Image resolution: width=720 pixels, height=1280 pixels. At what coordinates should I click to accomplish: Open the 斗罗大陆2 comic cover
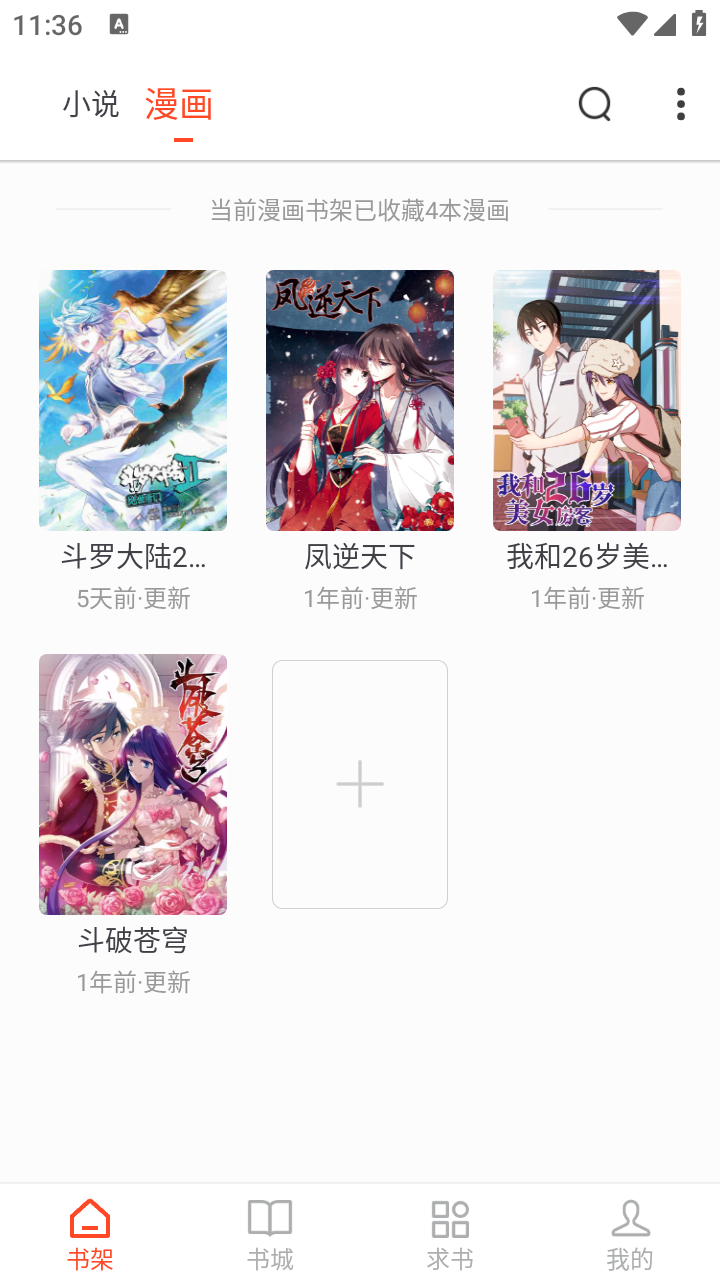pyautogui.click(x=133, y=399)
